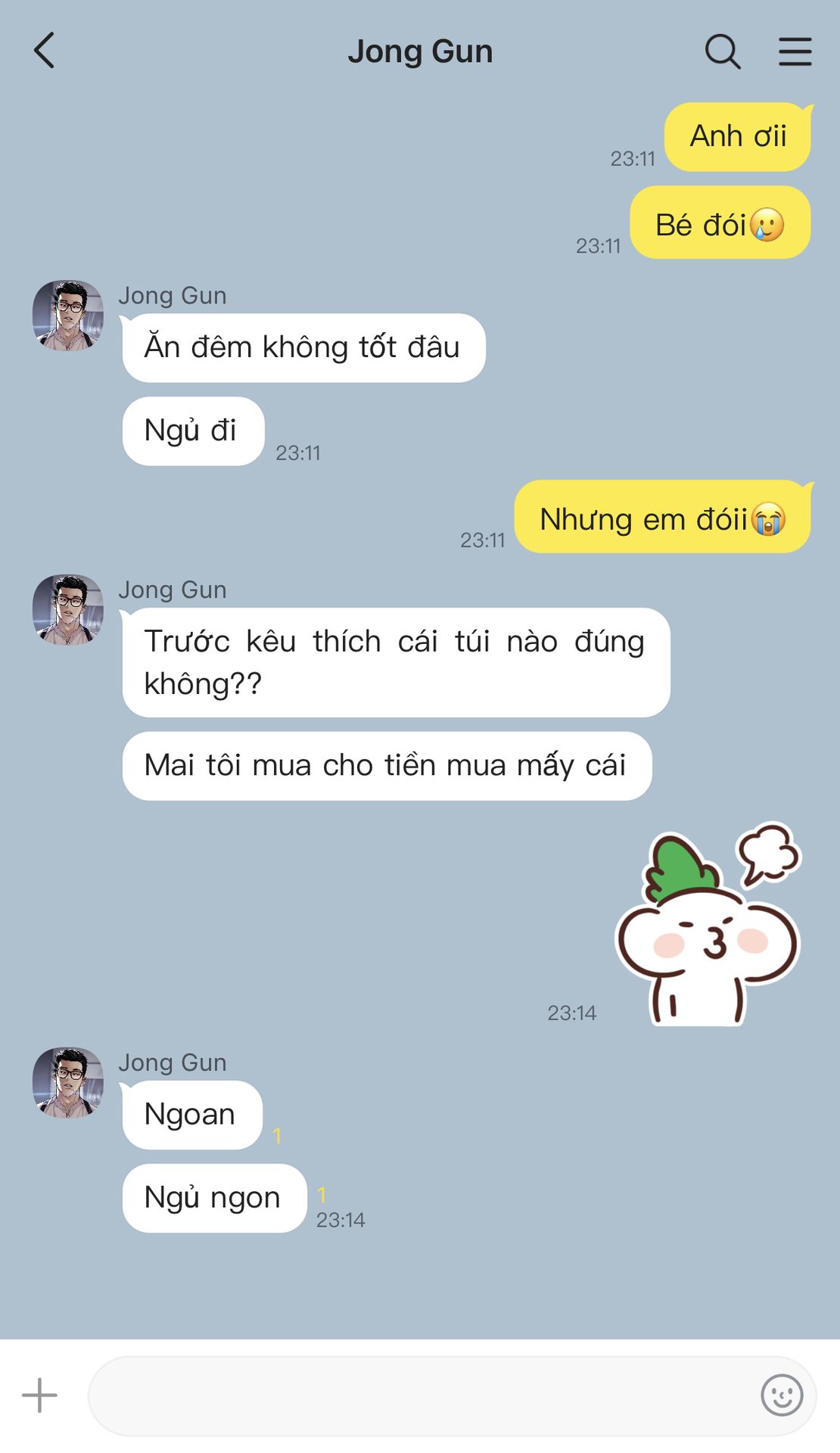View Jong Gun's profile picture beside "Ngoan"
Viewport: 840px width, 1453px height.
[68, 1082]
